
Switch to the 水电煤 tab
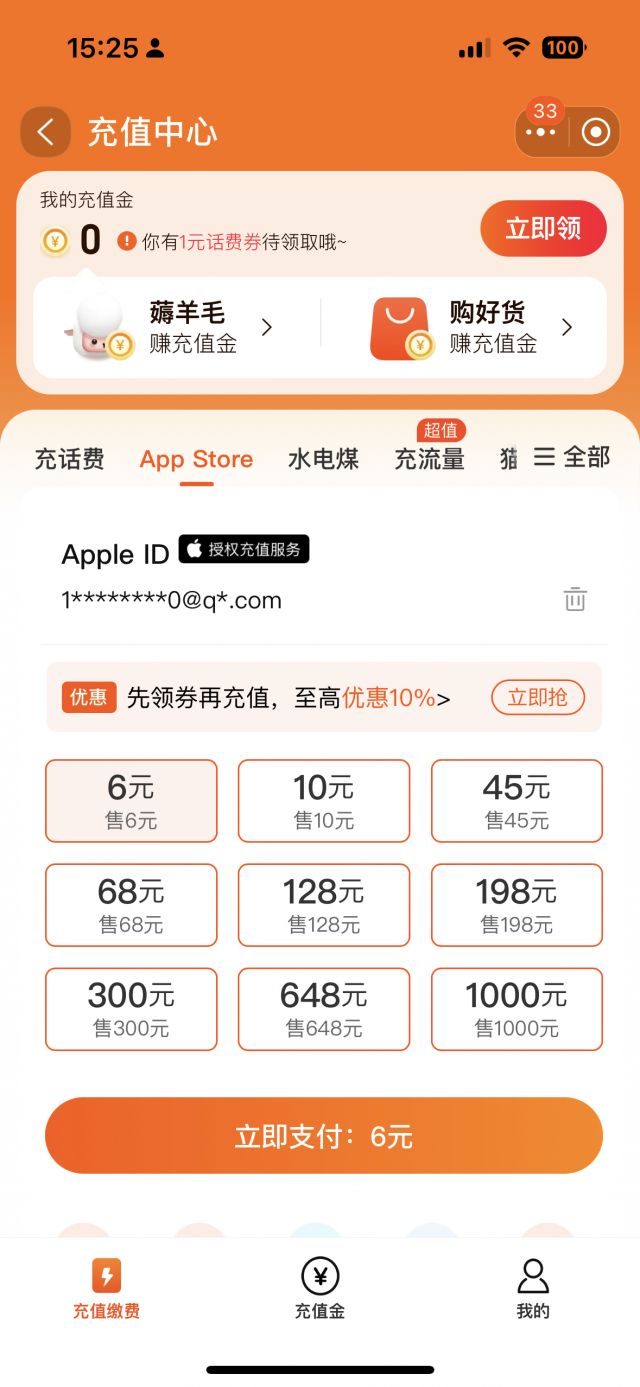pos(323,459)
